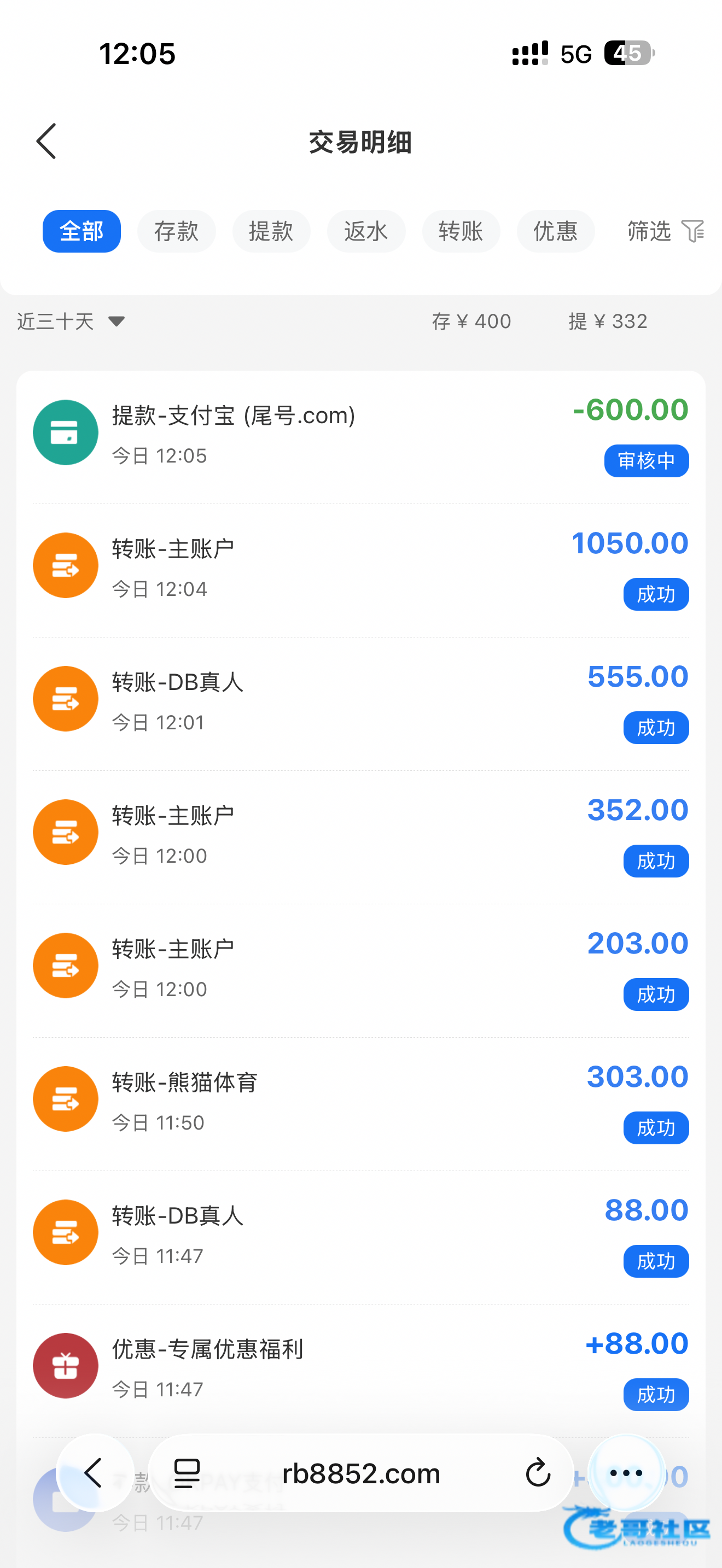Screen dimensions: 722x1568
Task: Go back from 交易明细 page
Action: 46,141
